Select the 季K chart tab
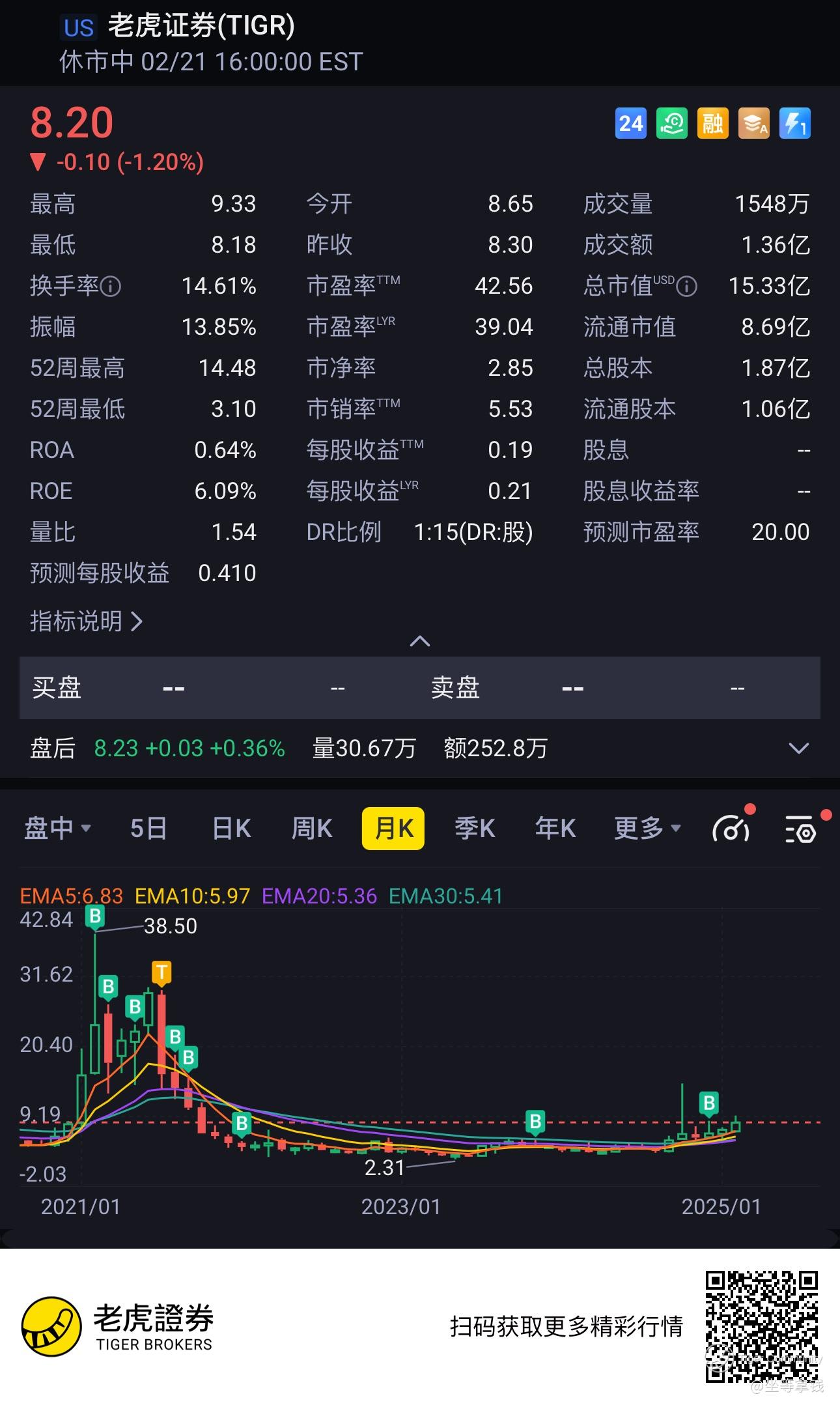Screen dimensions: 840x1405 coord(475,829)
